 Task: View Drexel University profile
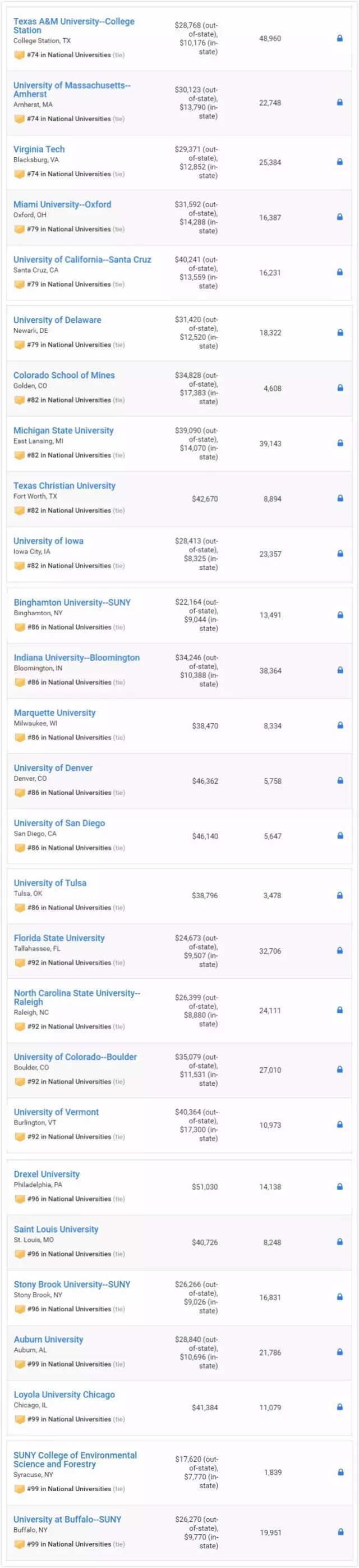tap(47, 1173)
